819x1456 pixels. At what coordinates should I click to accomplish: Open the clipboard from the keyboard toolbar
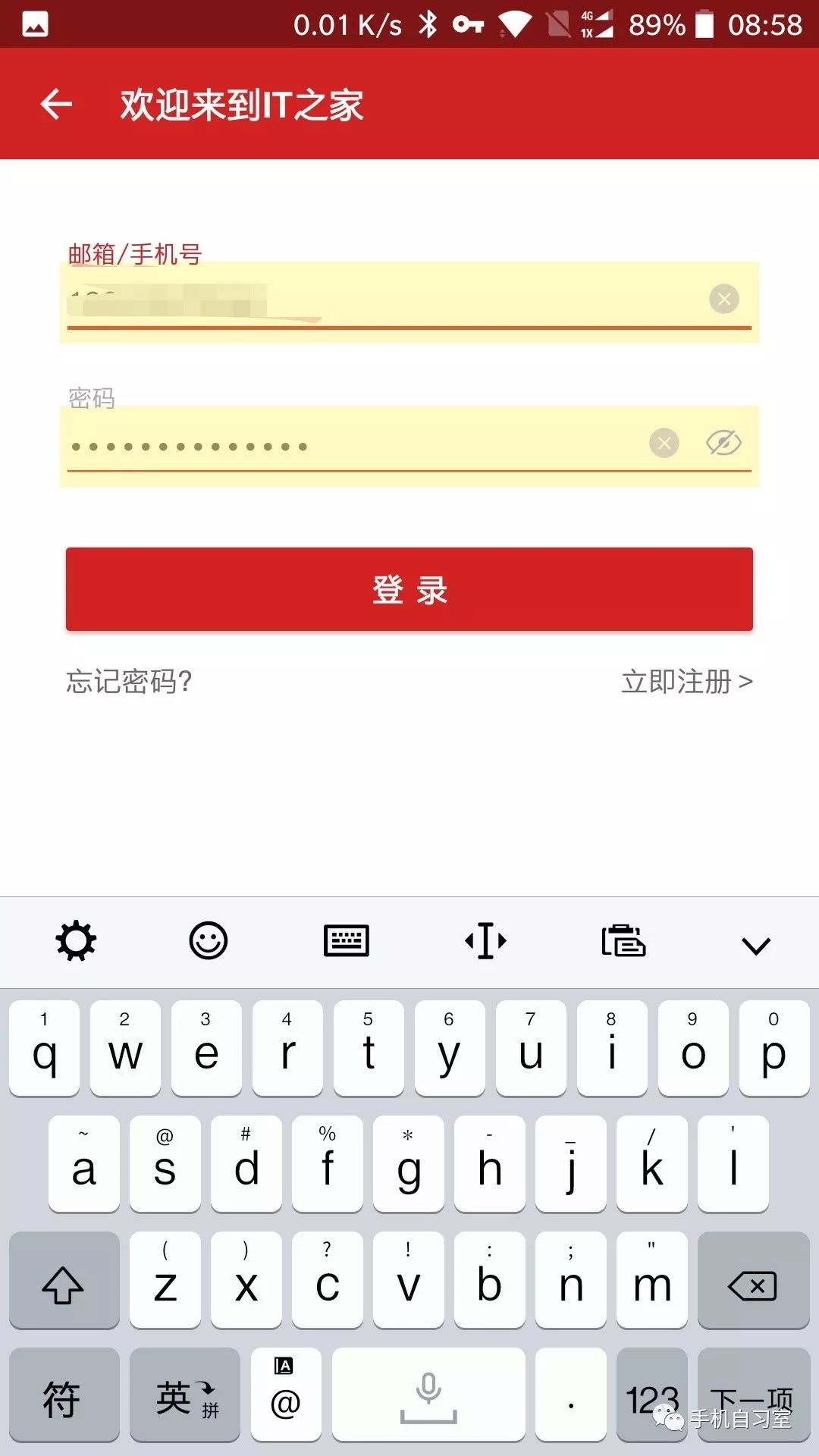click(x=625, y=942)
